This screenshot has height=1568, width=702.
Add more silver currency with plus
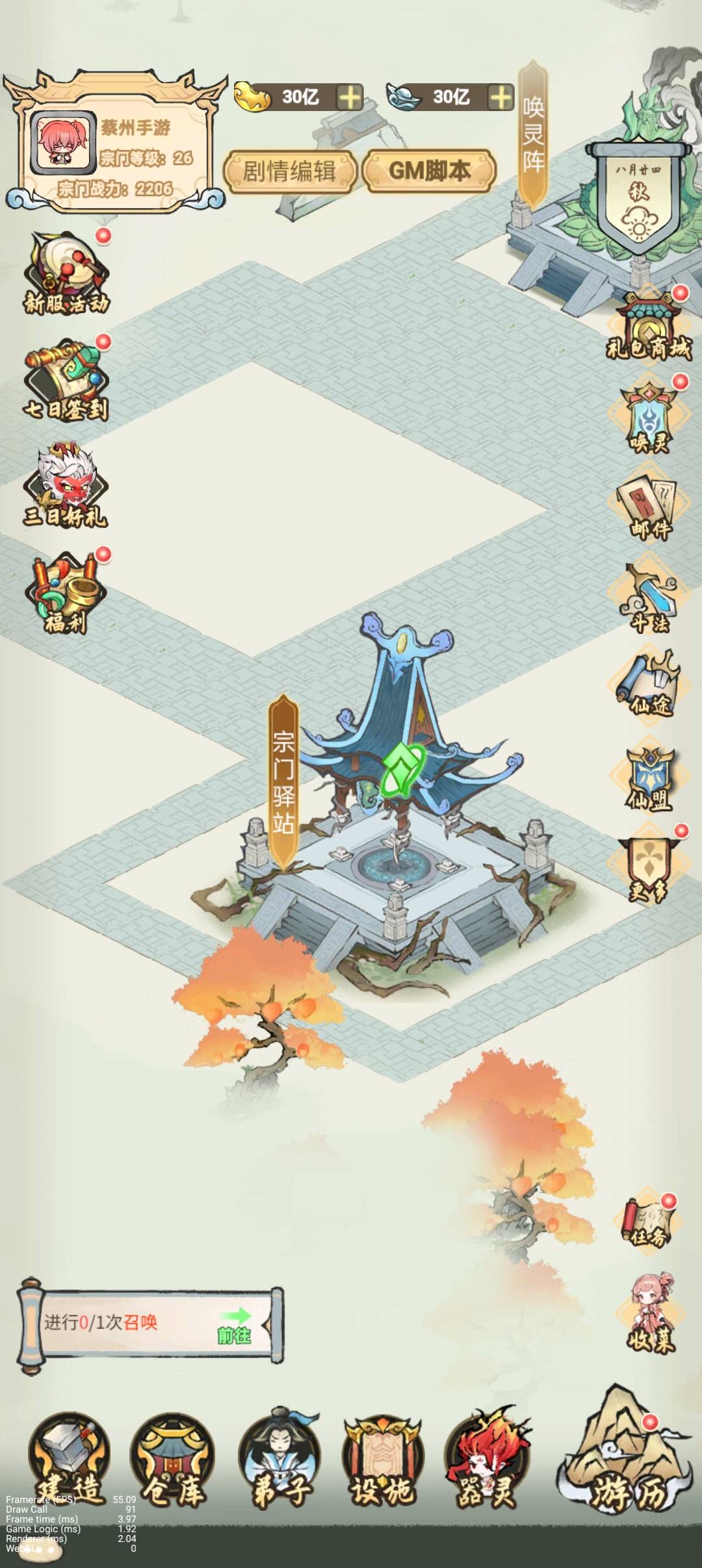click(500, 98)
